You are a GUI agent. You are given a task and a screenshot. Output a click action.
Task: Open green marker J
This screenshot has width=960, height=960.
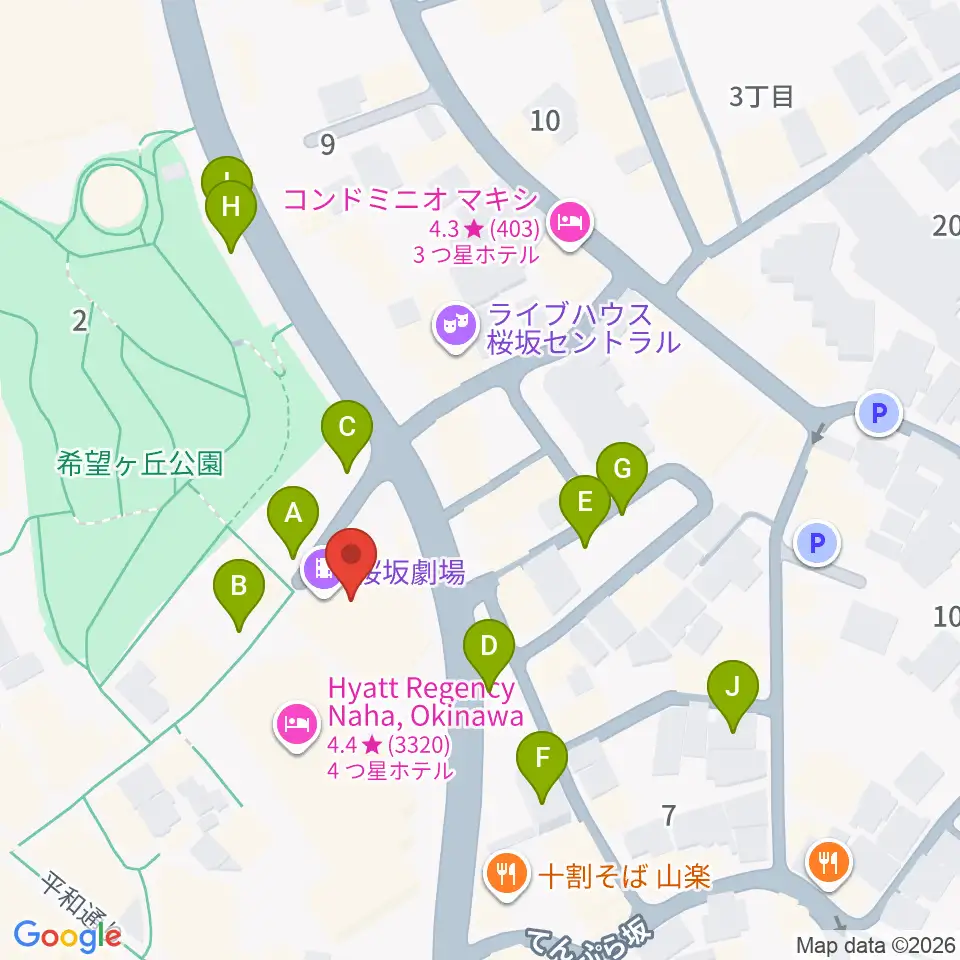point(732,696)
